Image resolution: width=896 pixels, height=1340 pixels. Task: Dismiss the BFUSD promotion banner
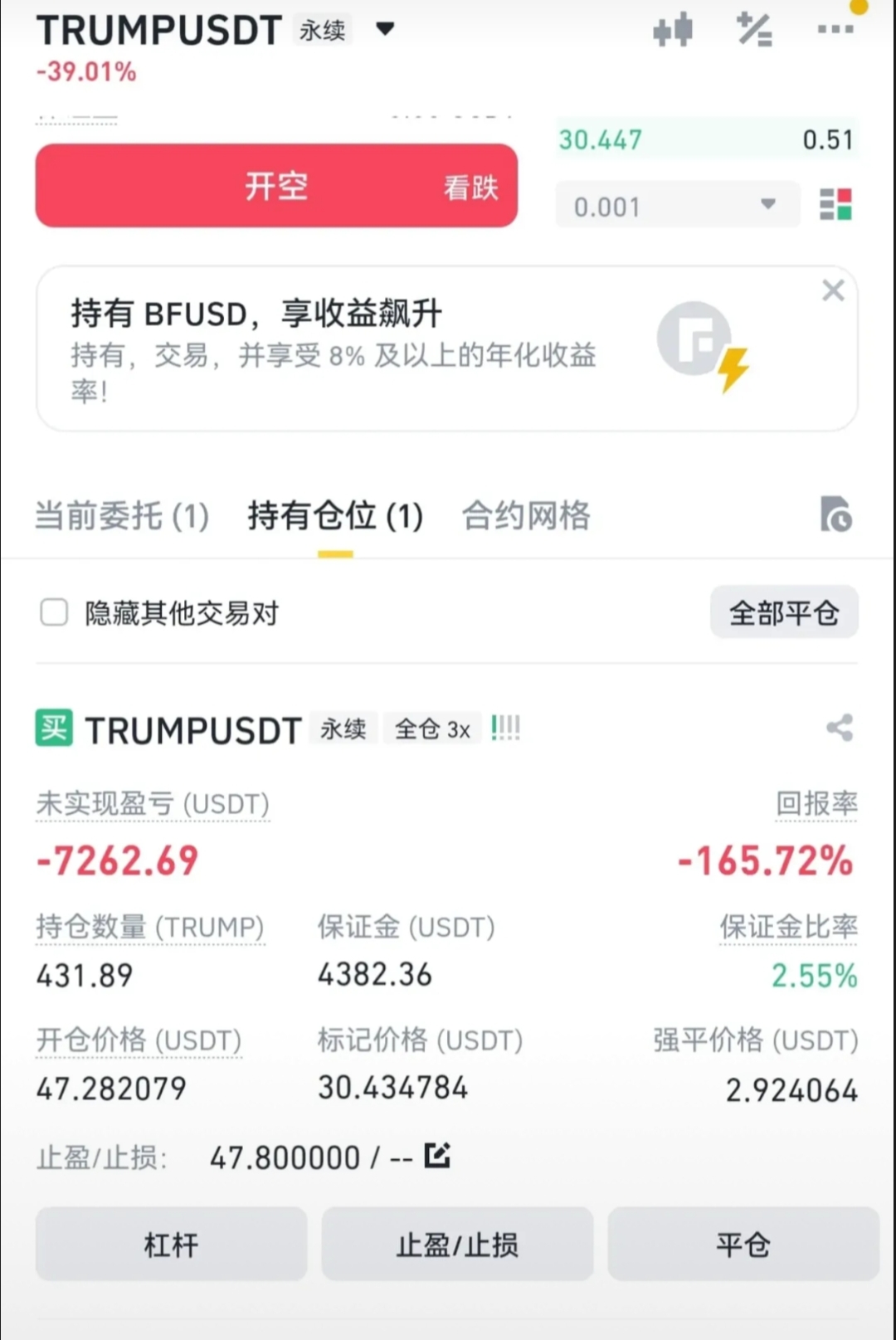click(x=833, y=290)
